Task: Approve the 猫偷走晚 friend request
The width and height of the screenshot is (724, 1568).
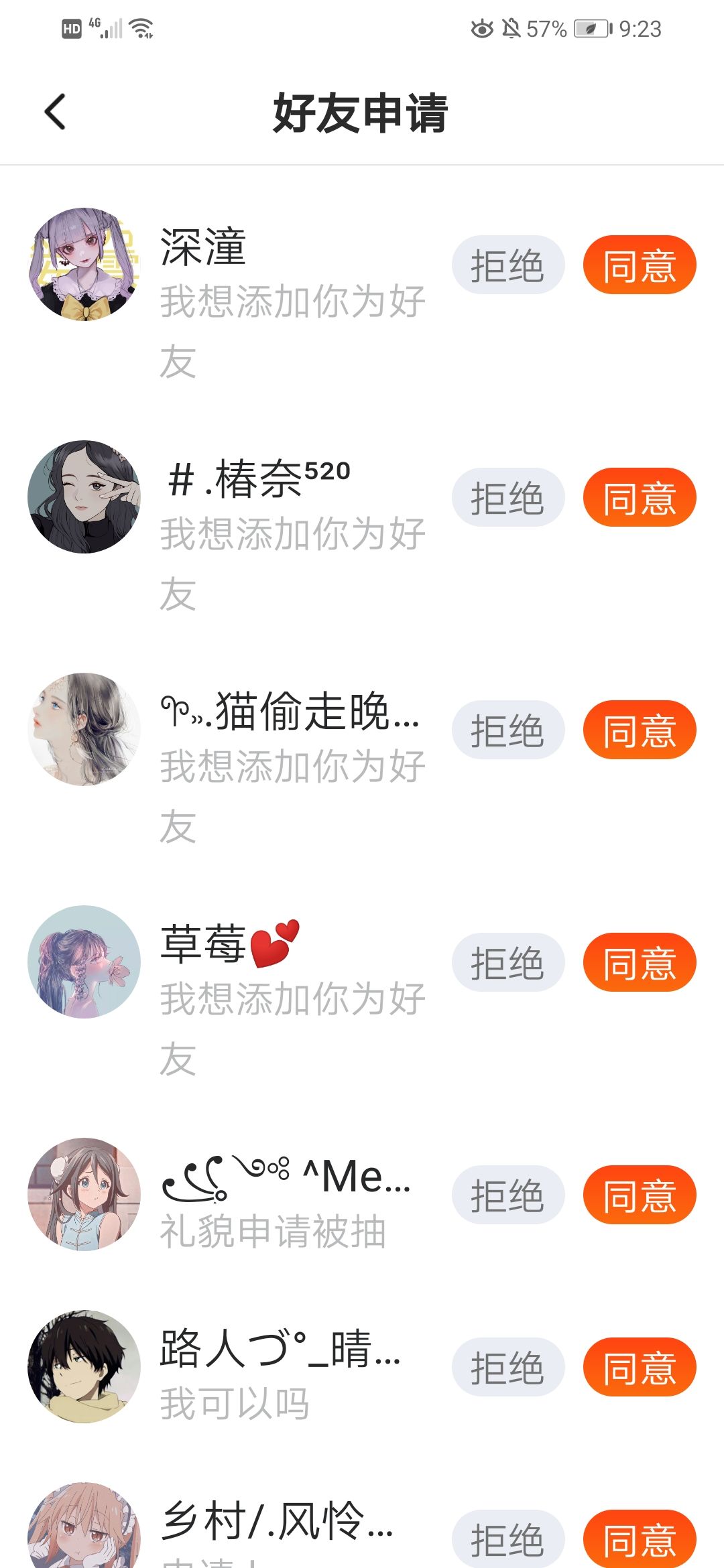Action: pyautogui.click(x=640, y=730)
